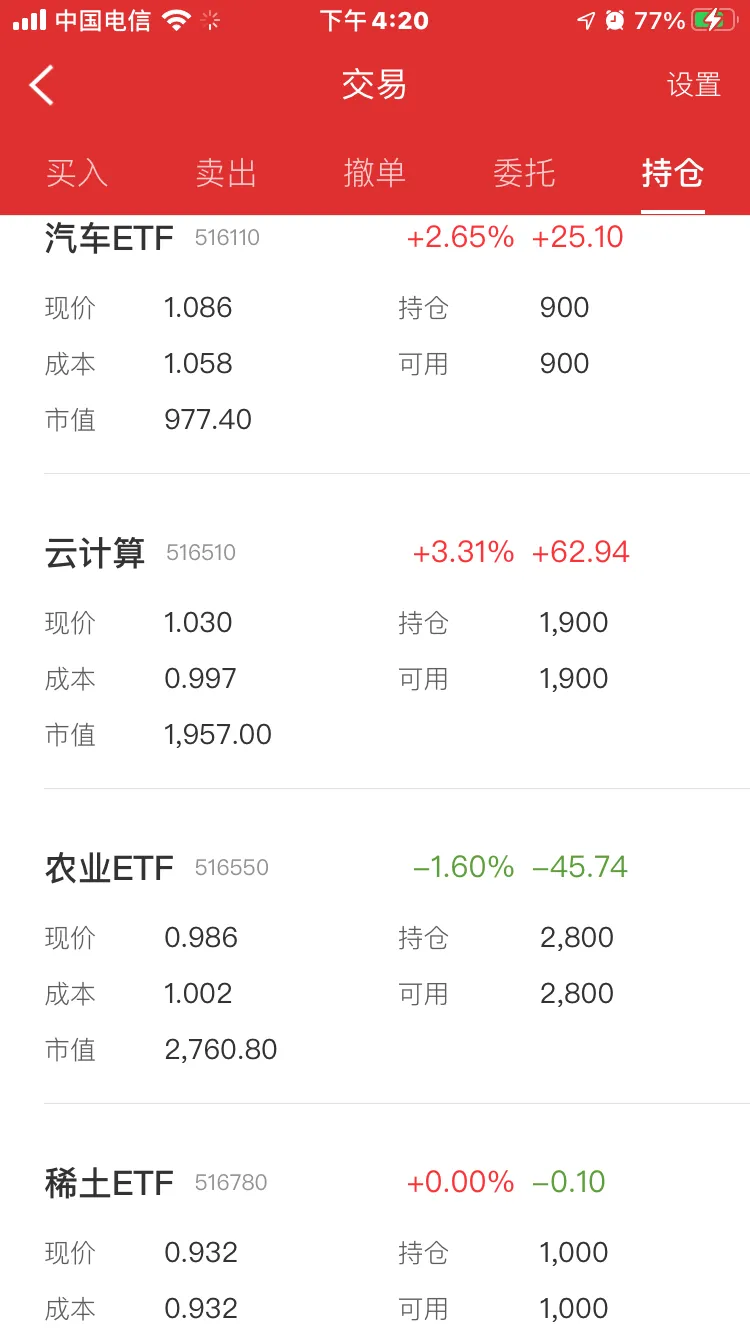The image size is (750, 1334).
Task: Select the 委托 tab
Action: point(524,173)
